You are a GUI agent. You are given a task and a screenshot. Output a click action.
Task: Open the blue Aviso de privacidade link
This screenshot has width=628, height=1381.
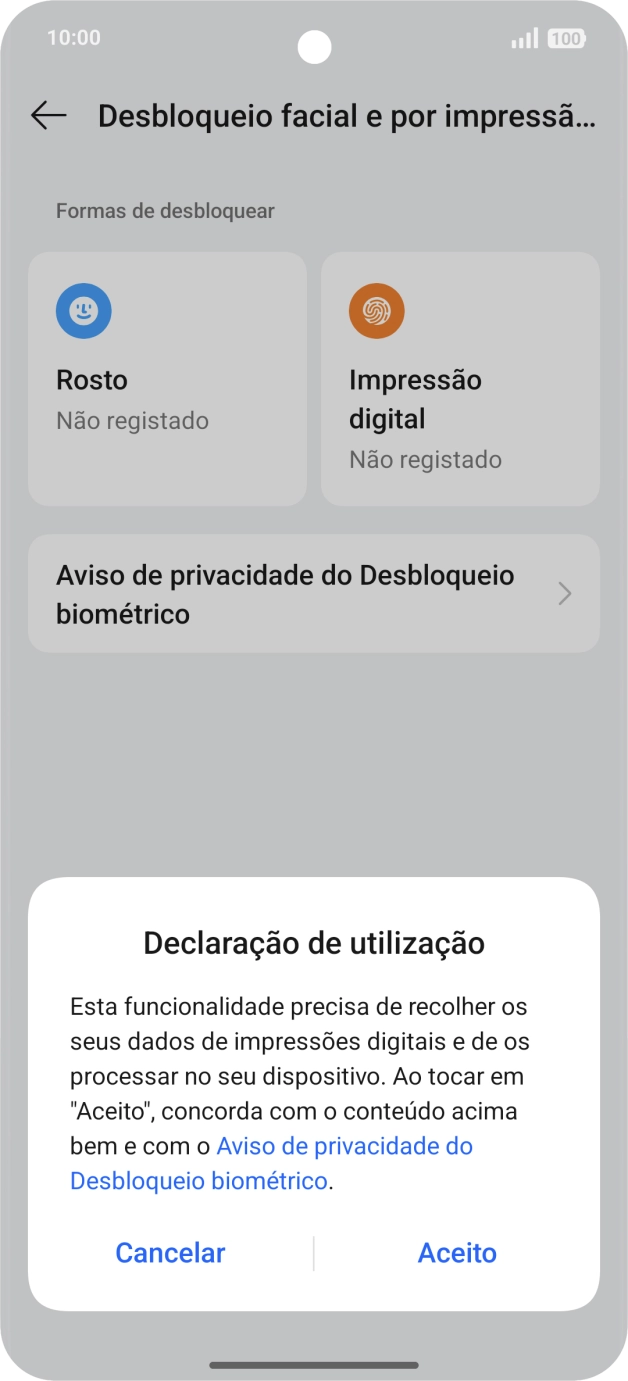[344, 1146]
